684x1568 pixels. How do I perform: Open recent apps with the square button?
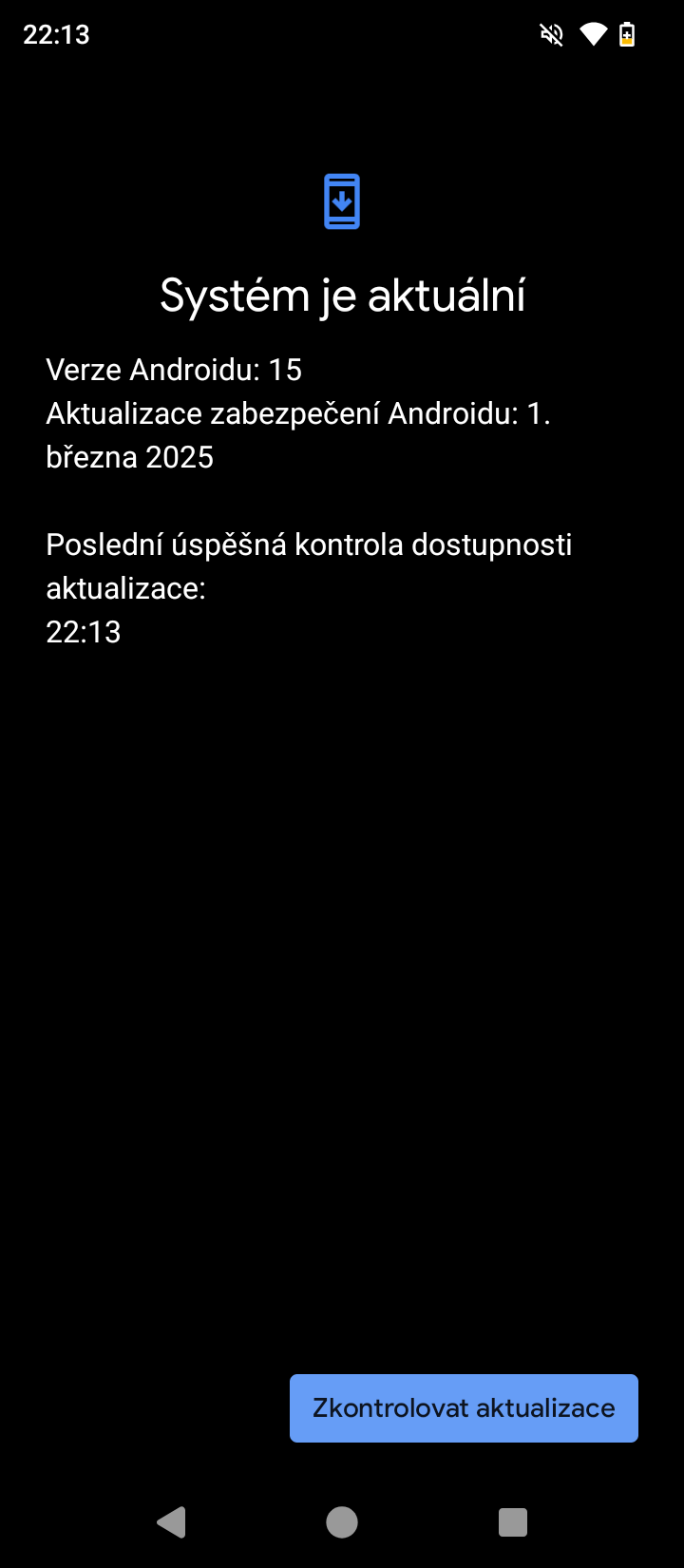pos(512,1521)
